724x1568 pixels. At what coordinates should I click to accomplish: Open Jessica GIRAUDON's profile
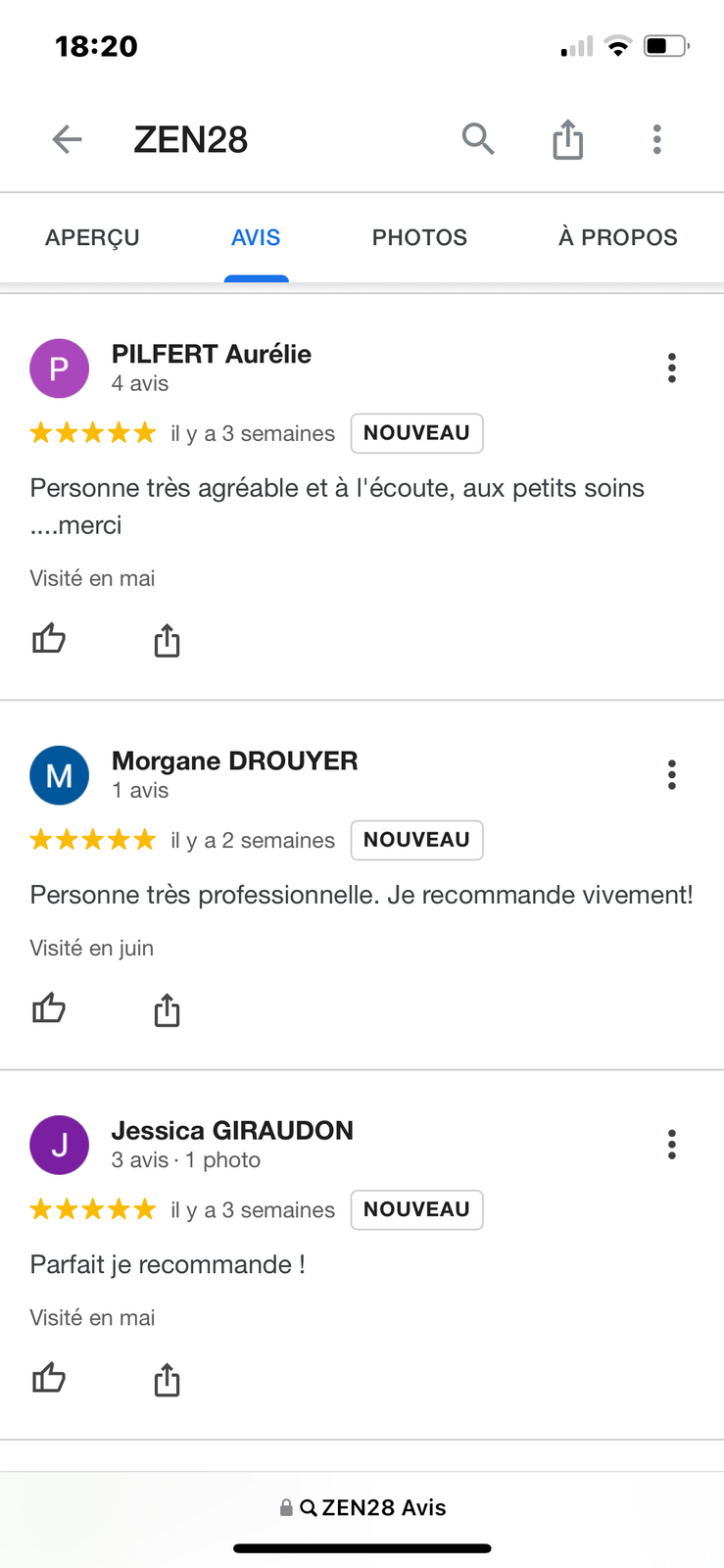coord(232,1130)
